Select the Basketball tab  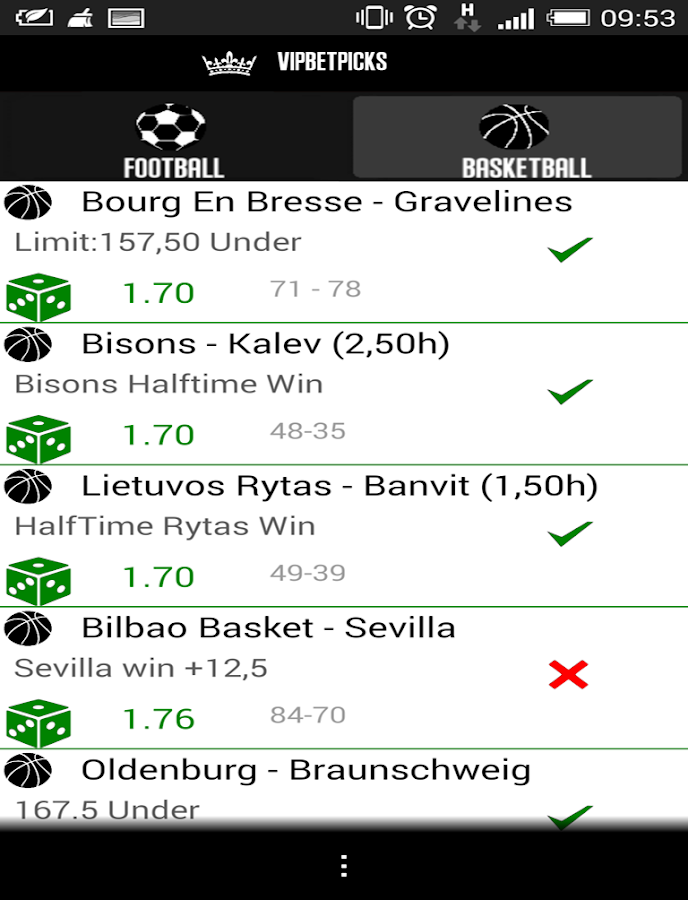517,138
